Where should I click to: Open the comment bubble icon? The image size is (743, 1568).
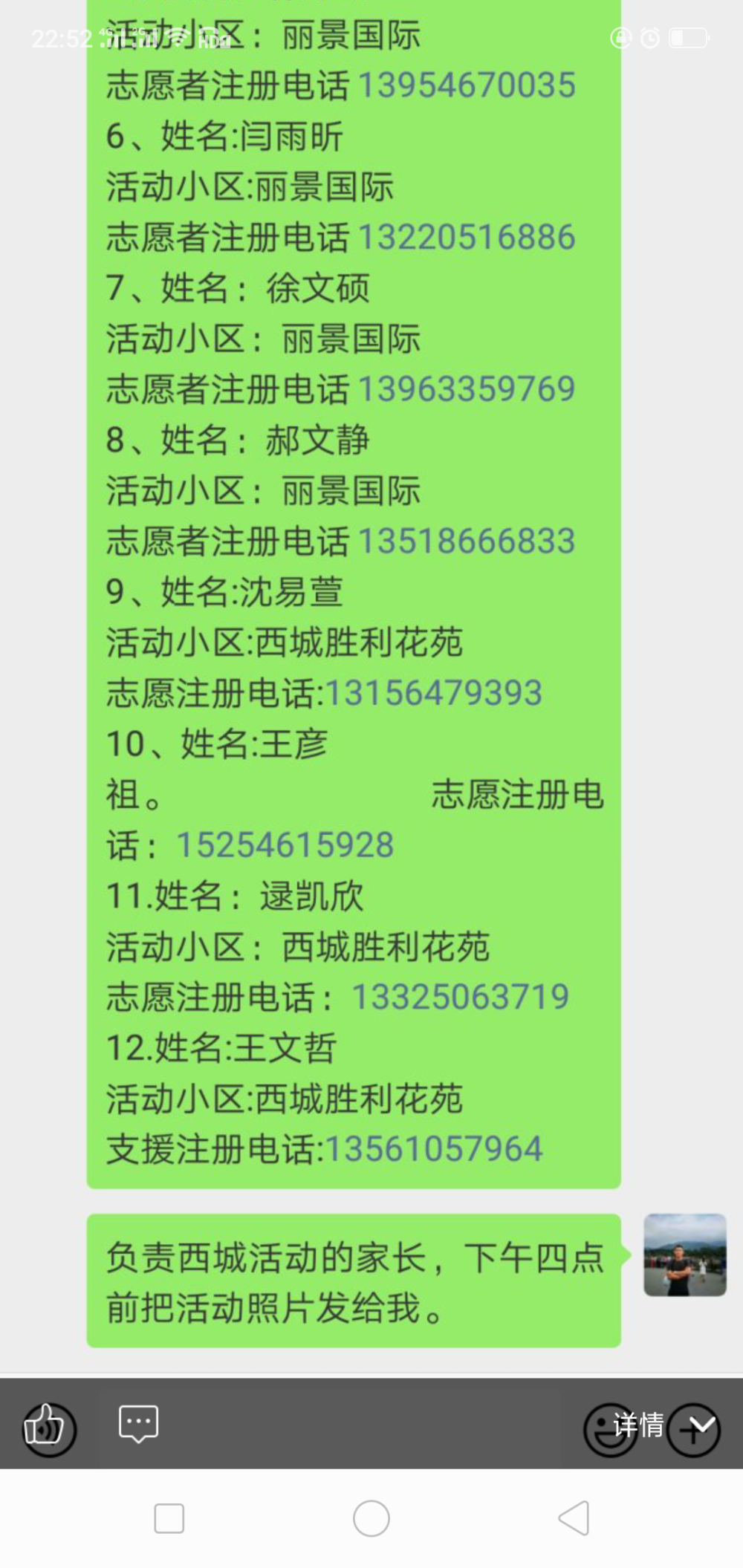(x=138, y=1423)
